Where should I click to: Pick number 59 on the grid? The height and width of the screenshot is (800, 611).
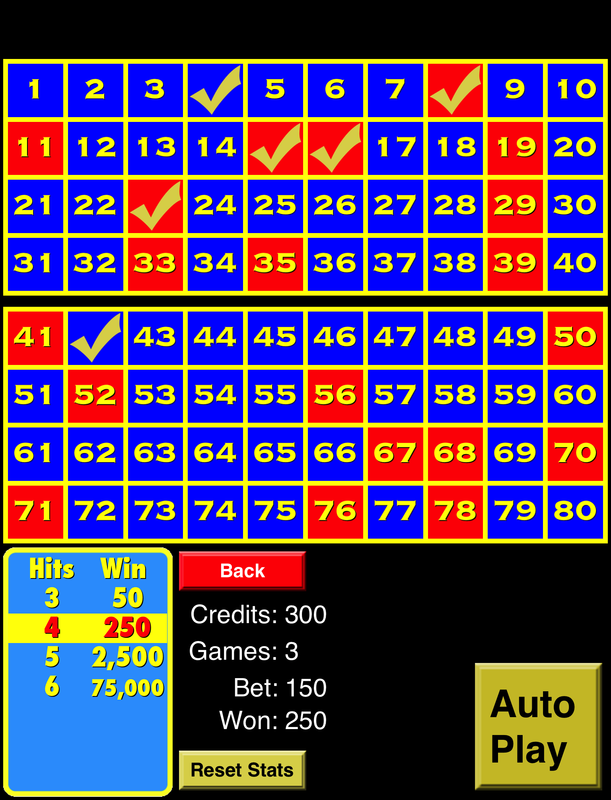(x=515, y=394)
